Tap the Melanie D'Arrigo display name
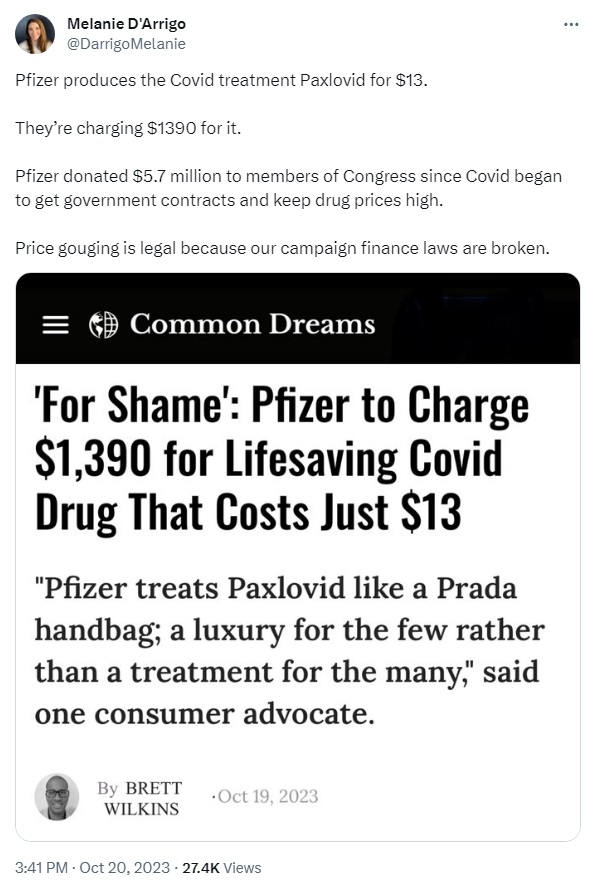Screen dimensions: 606x886 click(126, 24)
